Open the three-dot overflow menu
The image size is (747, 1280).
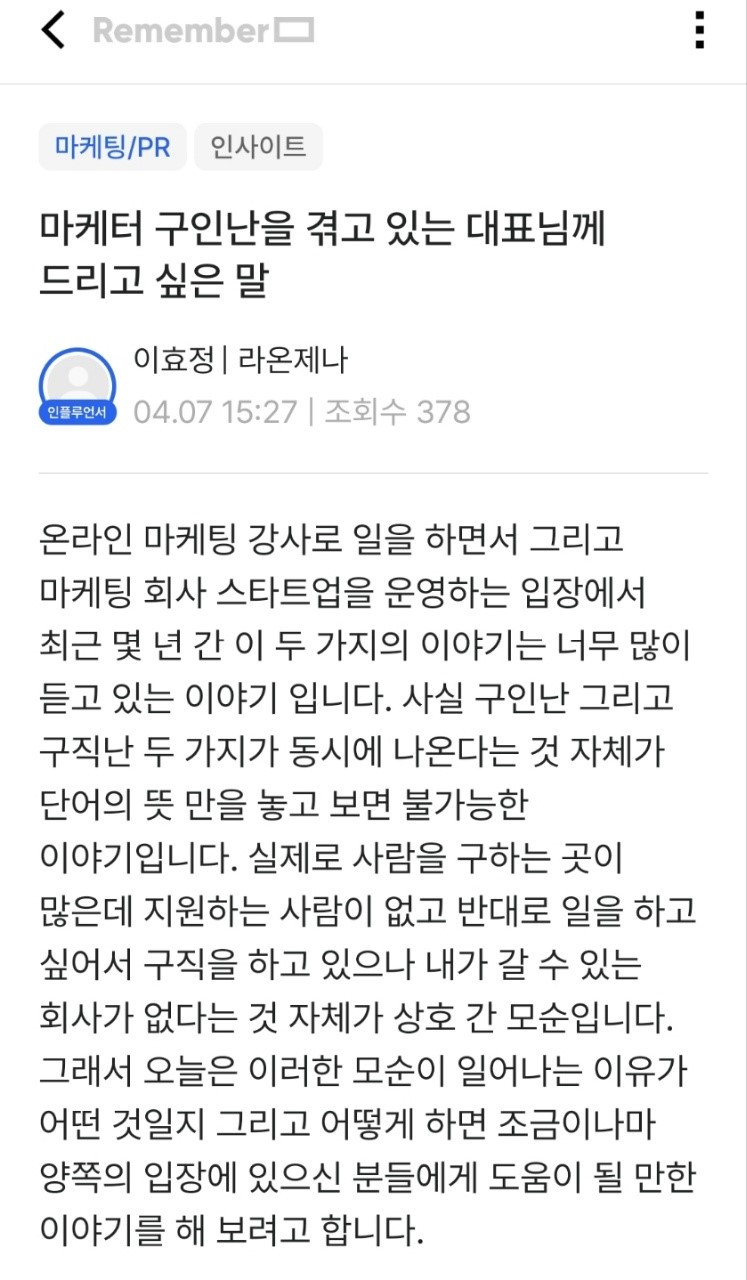700,31
